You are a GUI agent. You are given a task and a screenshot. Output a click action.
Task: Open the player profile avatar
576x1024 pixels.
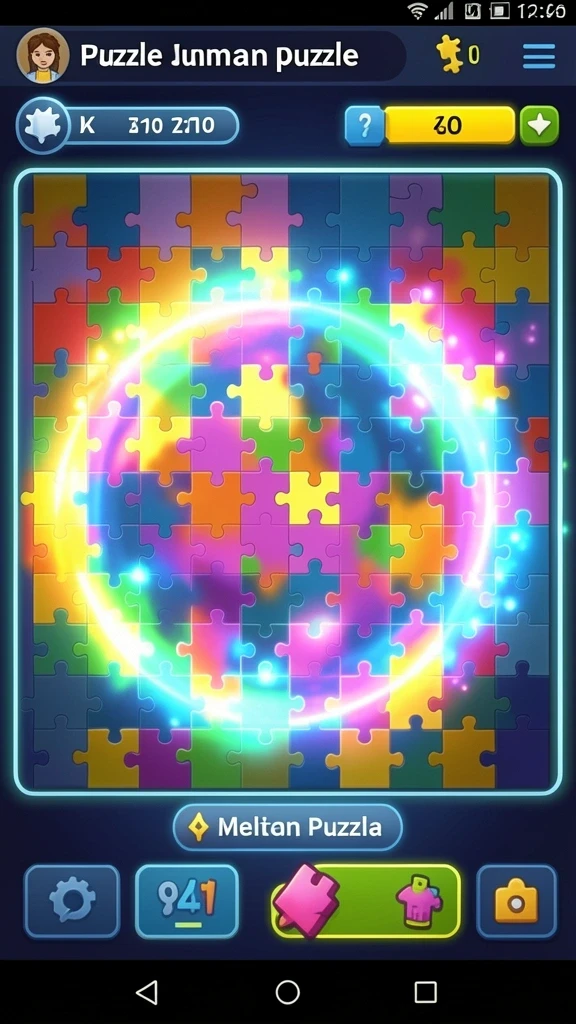[43, 56]
